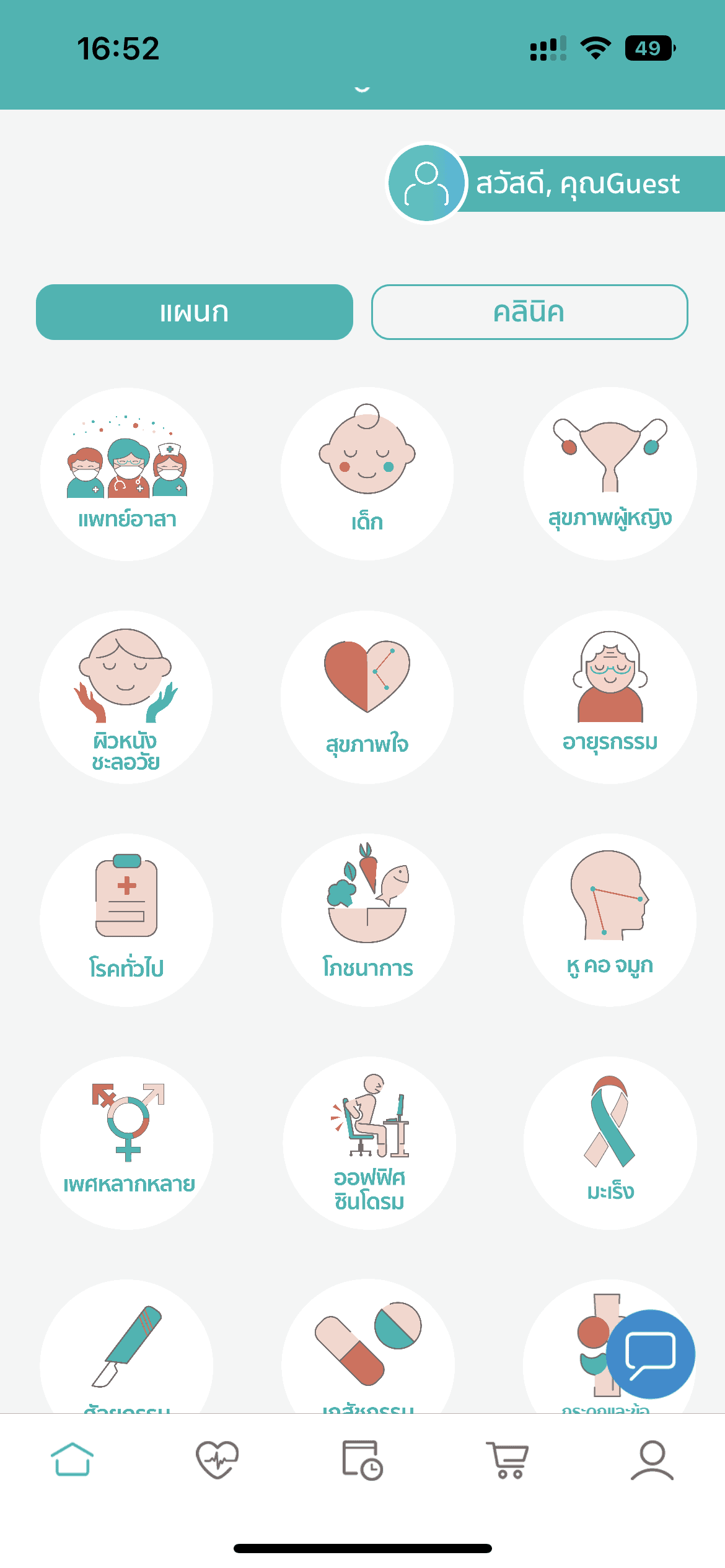
Task: Open the floating chat button
Action: pos(651,1354)
